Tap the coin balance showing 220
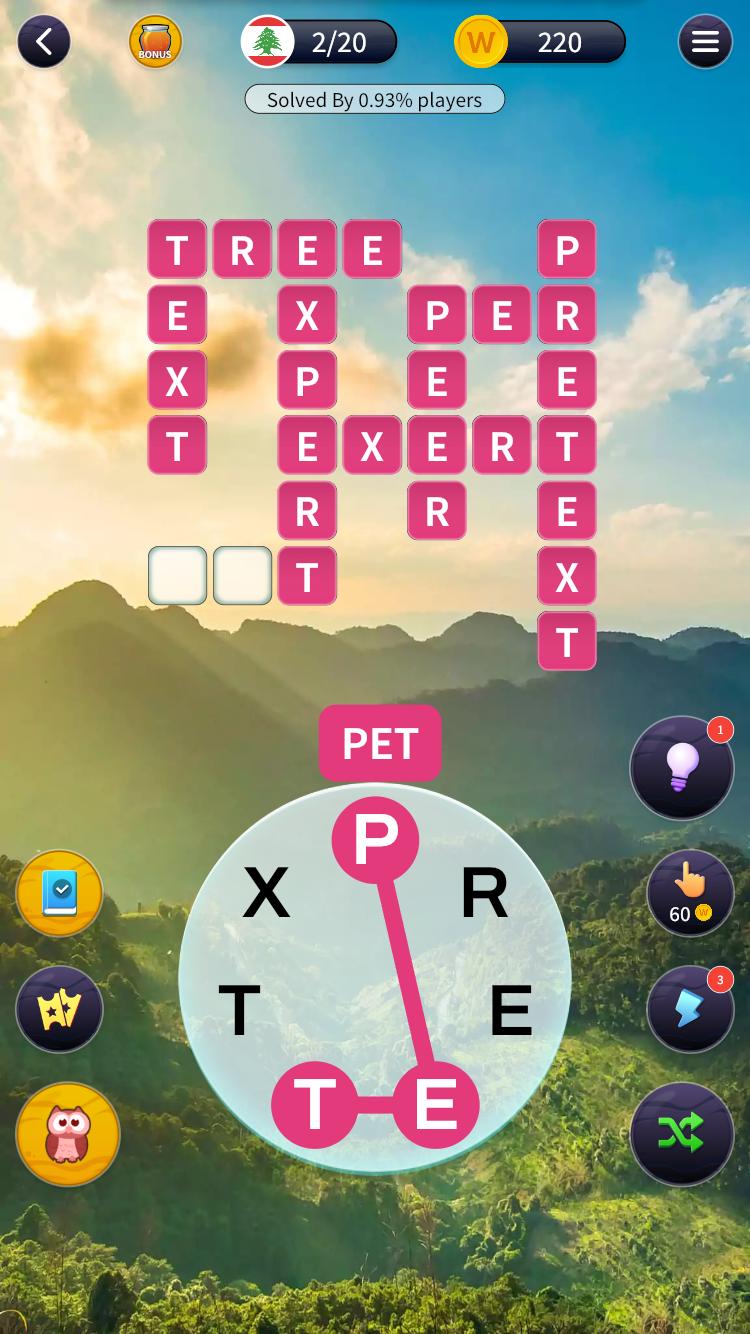 tap(542, 42)
